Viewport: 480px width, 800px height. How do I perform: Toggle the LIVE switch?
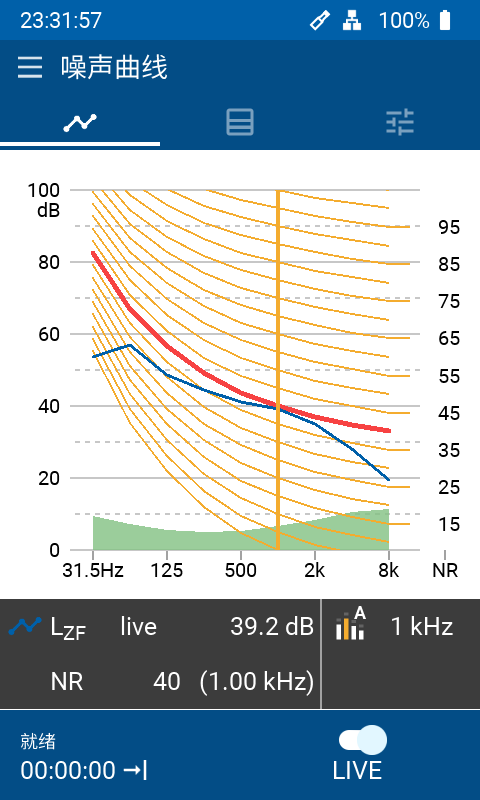pos(363,740)
